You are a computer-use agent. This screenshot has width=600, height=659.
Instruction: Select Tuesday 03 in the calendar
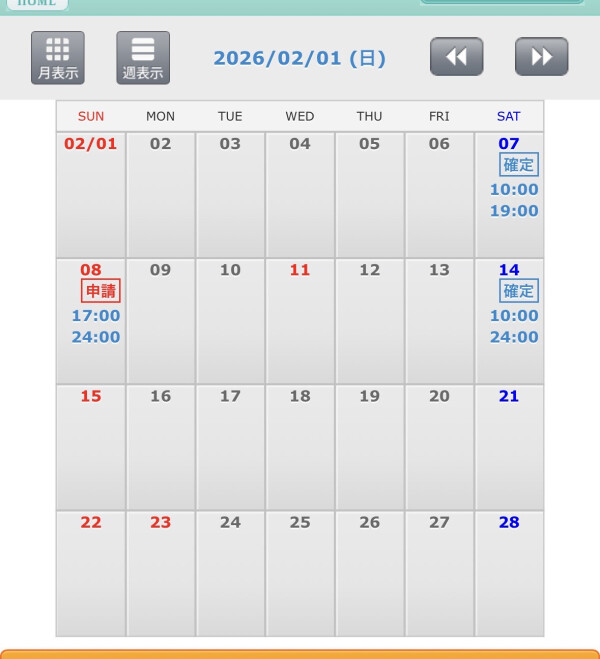click(230, 194)
